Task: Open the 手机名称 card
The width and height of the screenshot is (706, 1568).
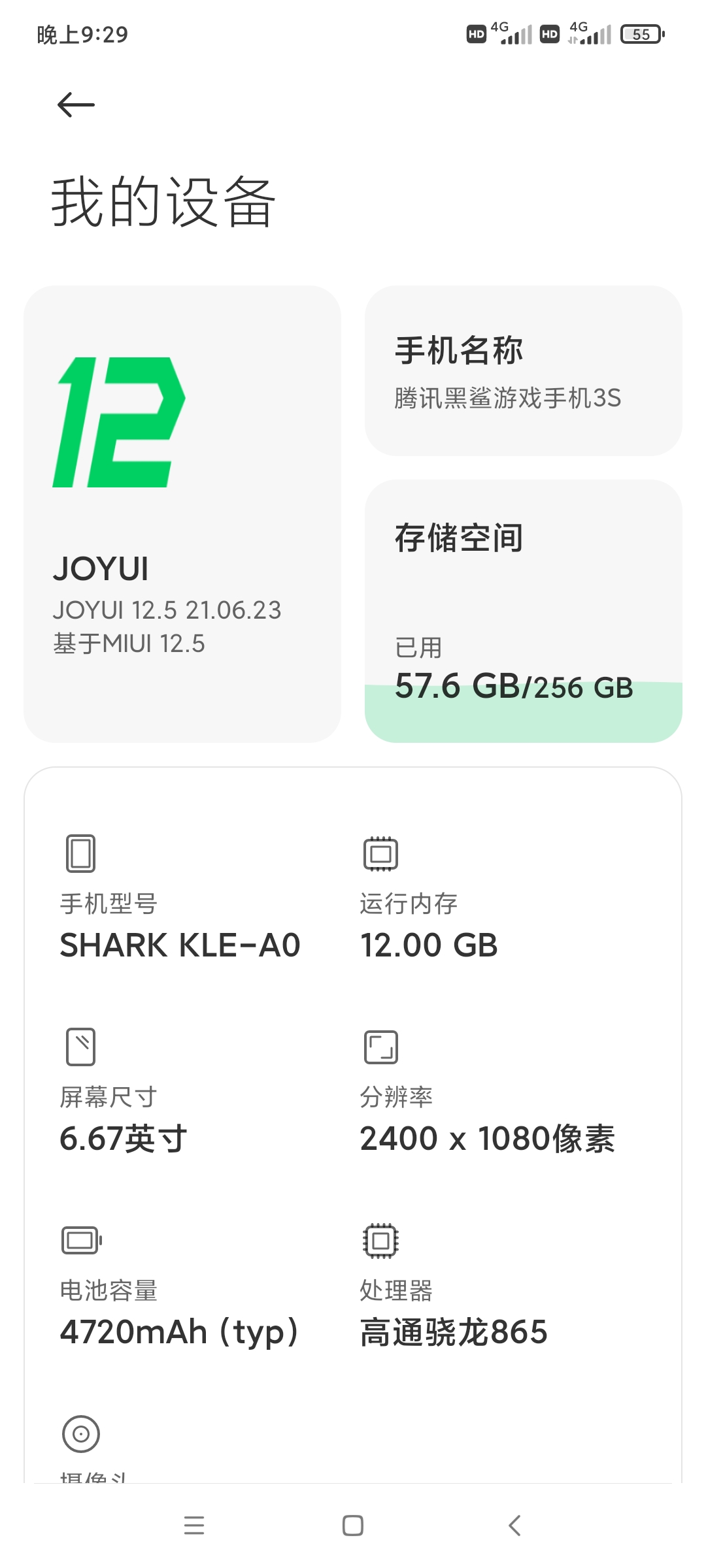Action: coord(523,370)
